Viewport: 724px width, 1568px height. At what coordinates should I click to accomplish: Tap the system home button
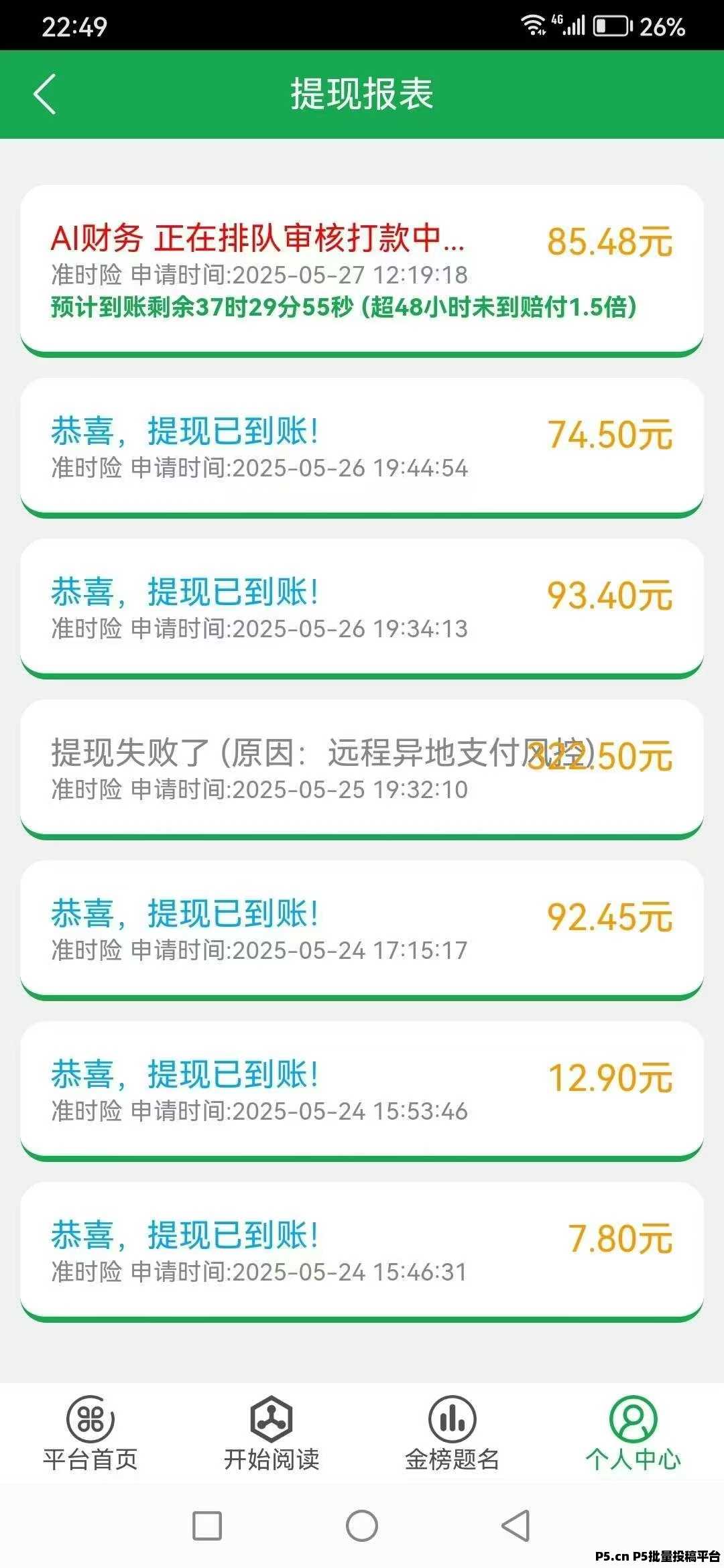(362, 1526)
